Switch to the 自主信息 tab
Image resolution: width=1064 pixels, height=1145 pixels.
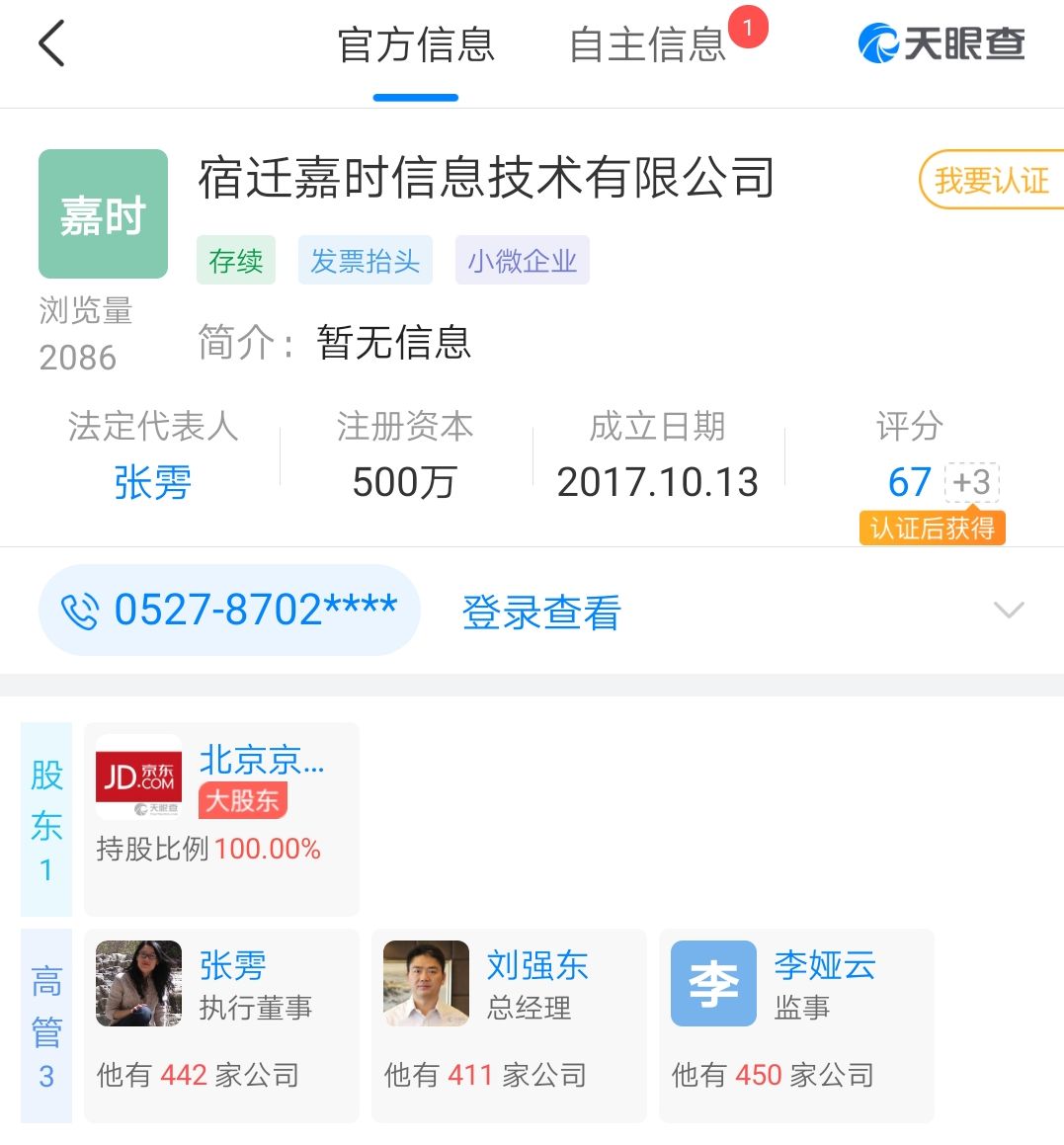click(x=648, y=46)
